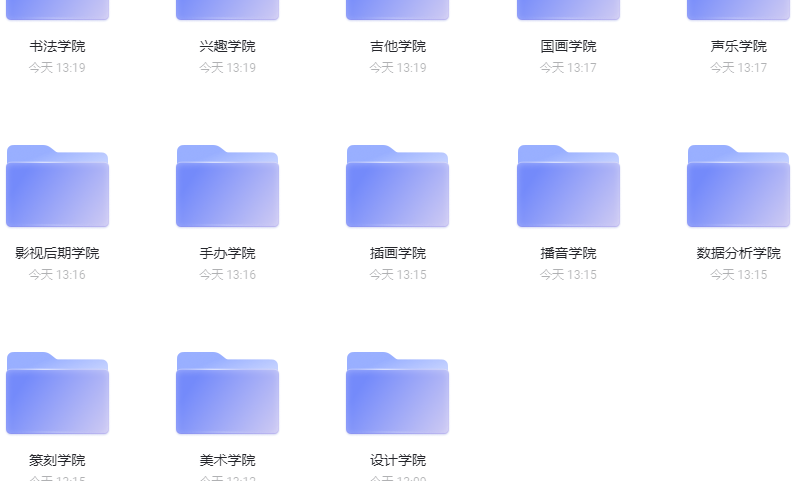Open the 播音学院 folder

coord(568,188)
